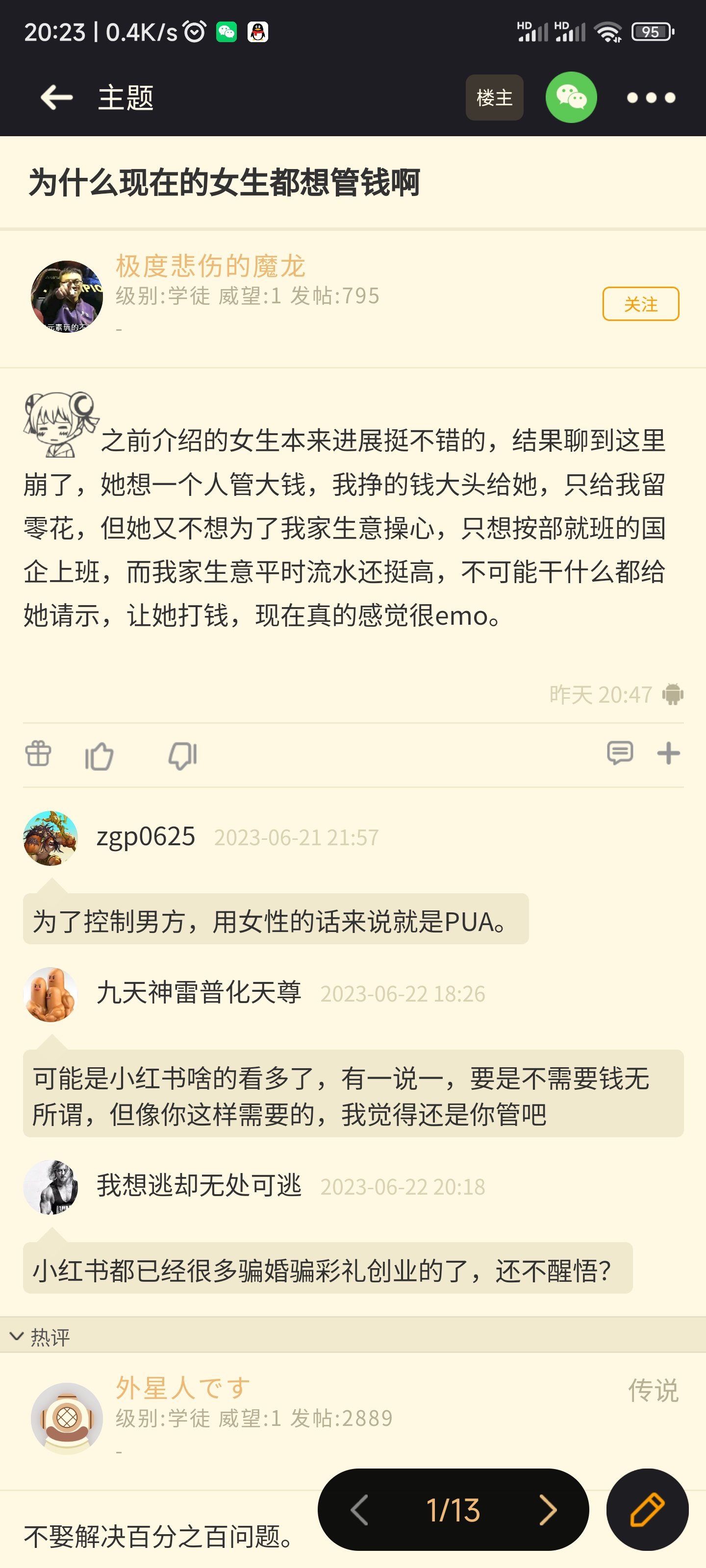The image size is (706, 1568).
Task: Like the main post with thumbs up
Action: (x=100, y=756)
